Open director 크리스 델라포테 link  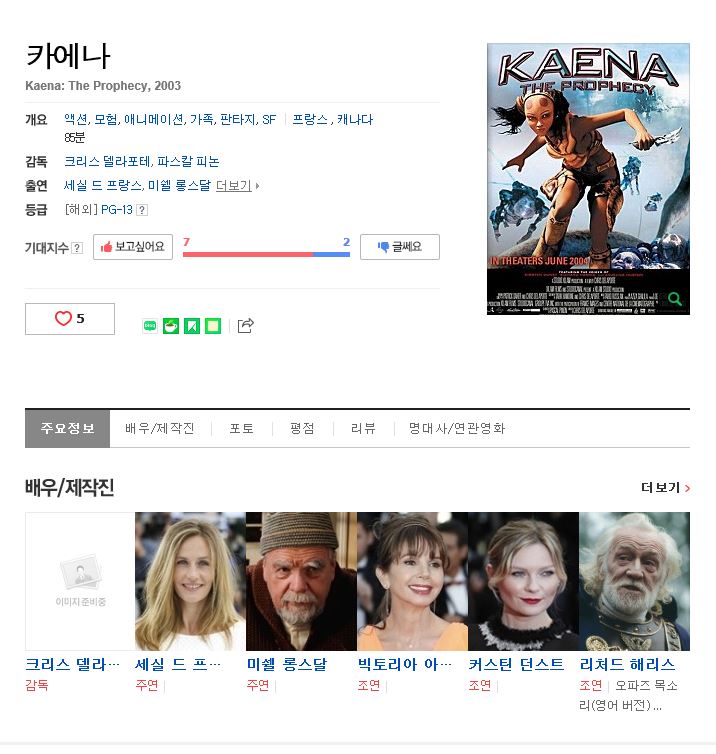(x=107, y=161)
